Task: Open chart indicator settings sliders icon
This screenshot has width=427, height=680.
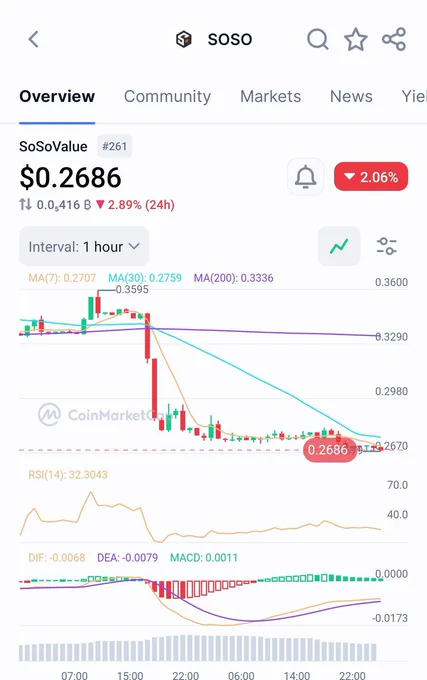Action: pos(386,246)
